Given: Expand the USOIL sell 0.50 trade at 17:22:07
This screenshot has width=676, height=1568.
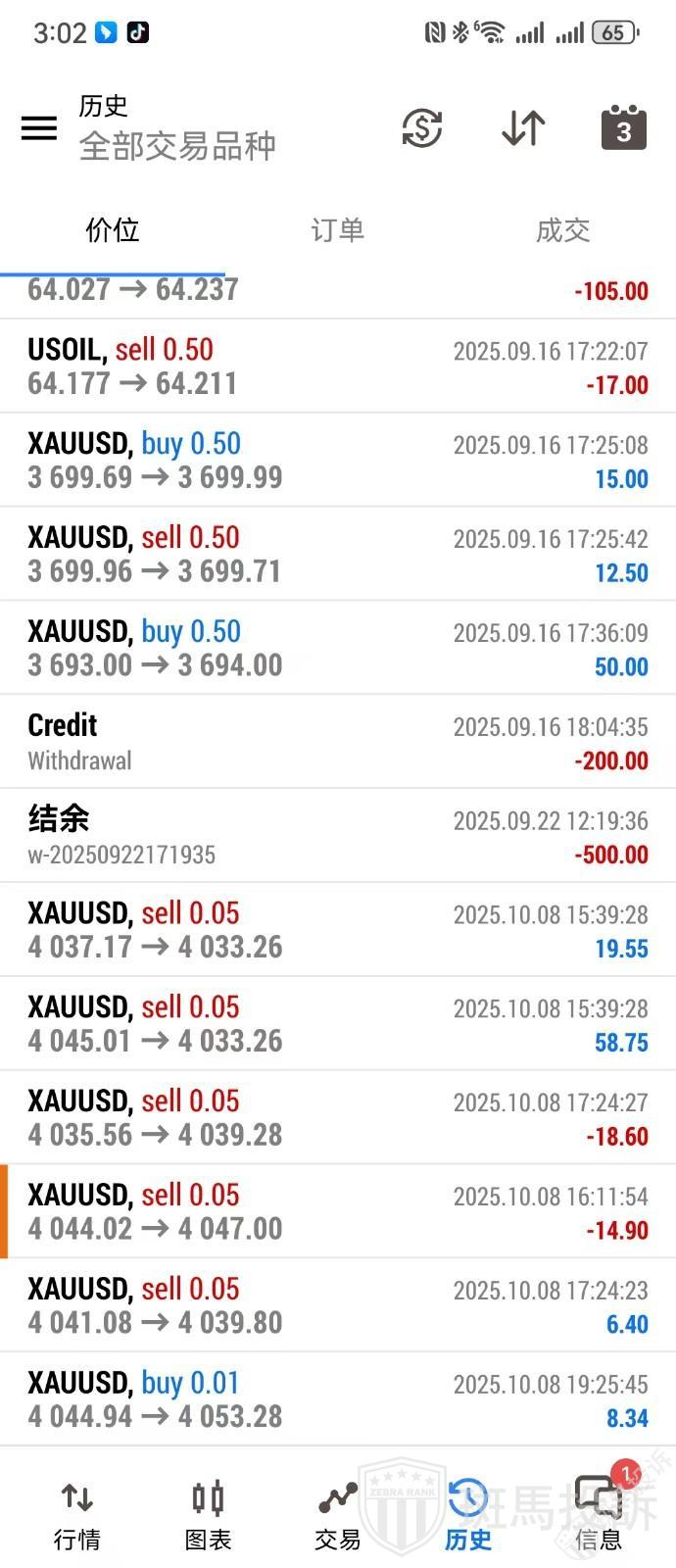Looking at the screenshot, I should tap(338, 367).
